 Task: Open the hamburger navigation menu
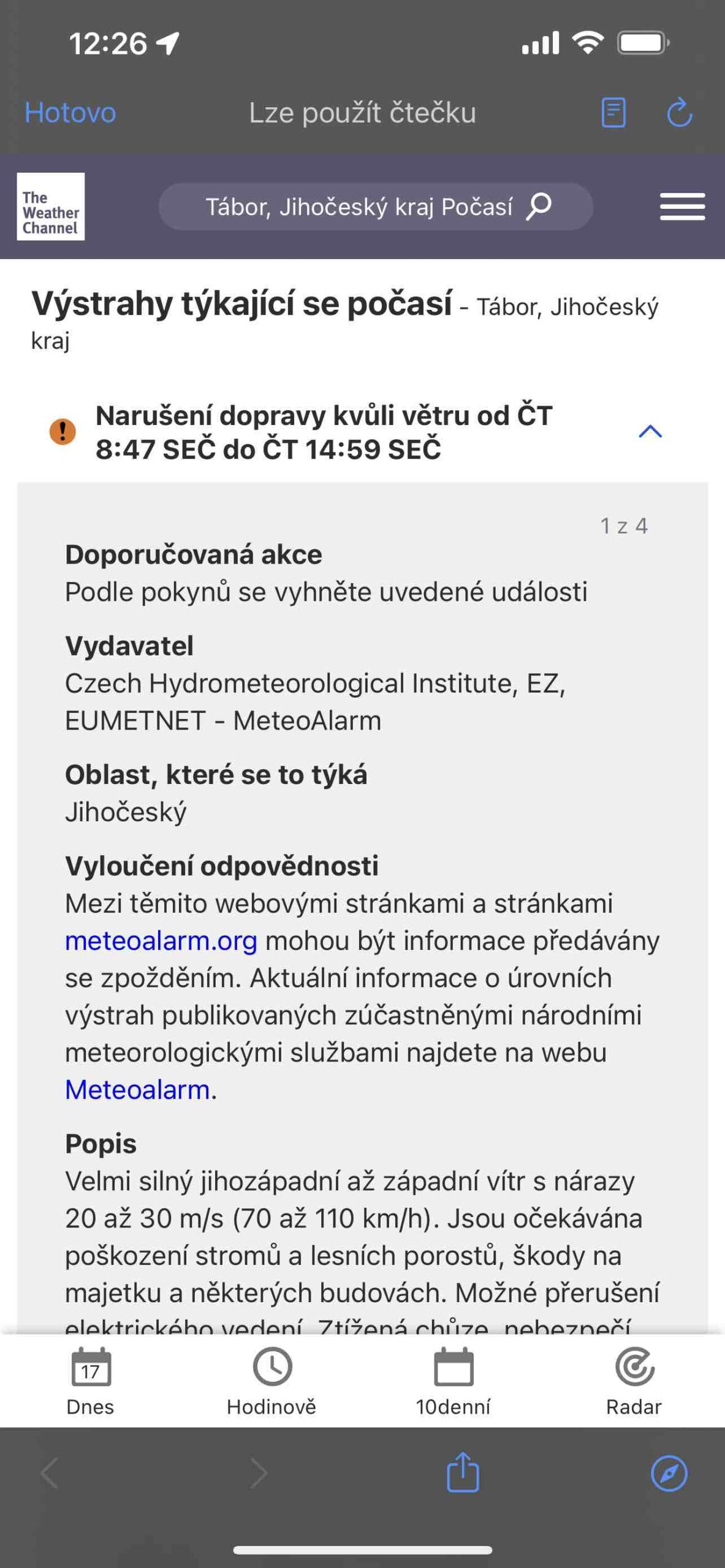[681, 206]
